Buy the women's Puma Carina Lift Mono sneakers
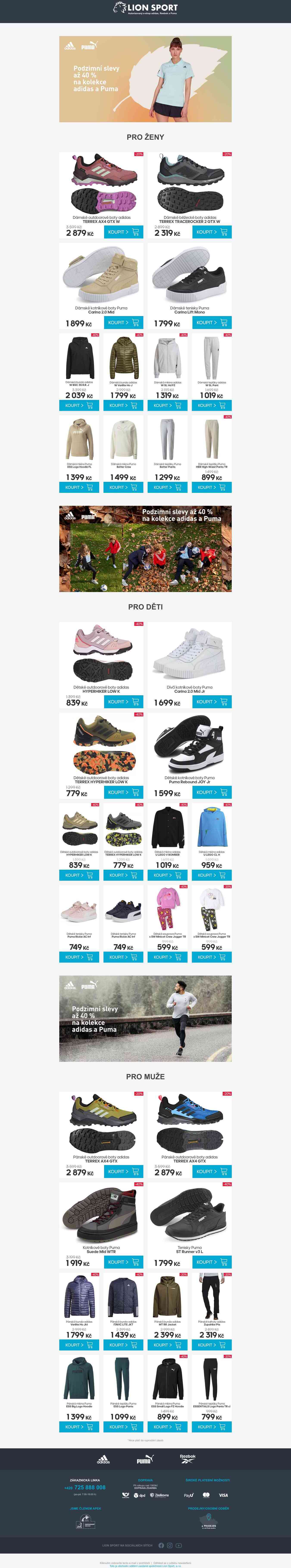Screen dimensions: 291x1568 212,323
